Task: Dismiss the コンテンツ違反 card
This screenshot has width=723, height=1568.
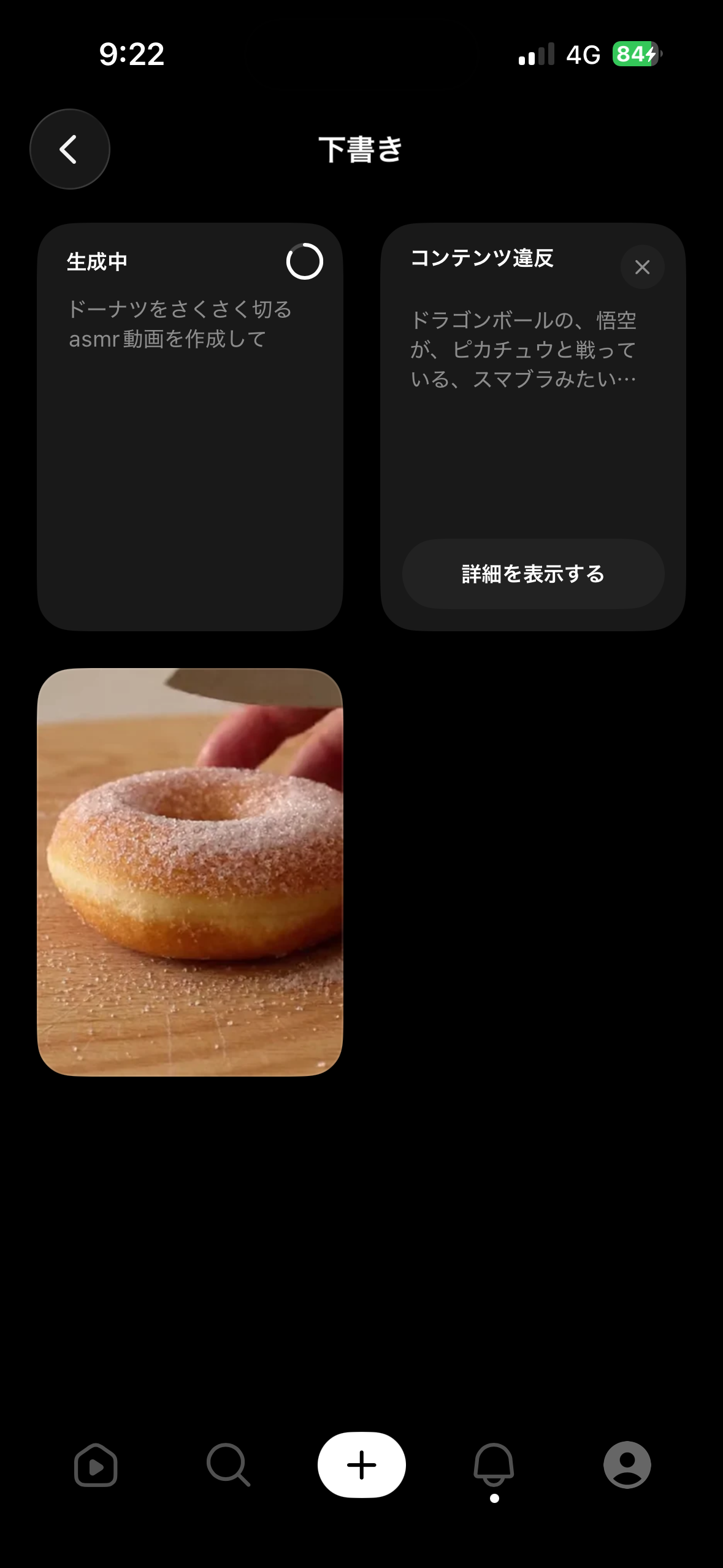Action: (x=642, y=267)
